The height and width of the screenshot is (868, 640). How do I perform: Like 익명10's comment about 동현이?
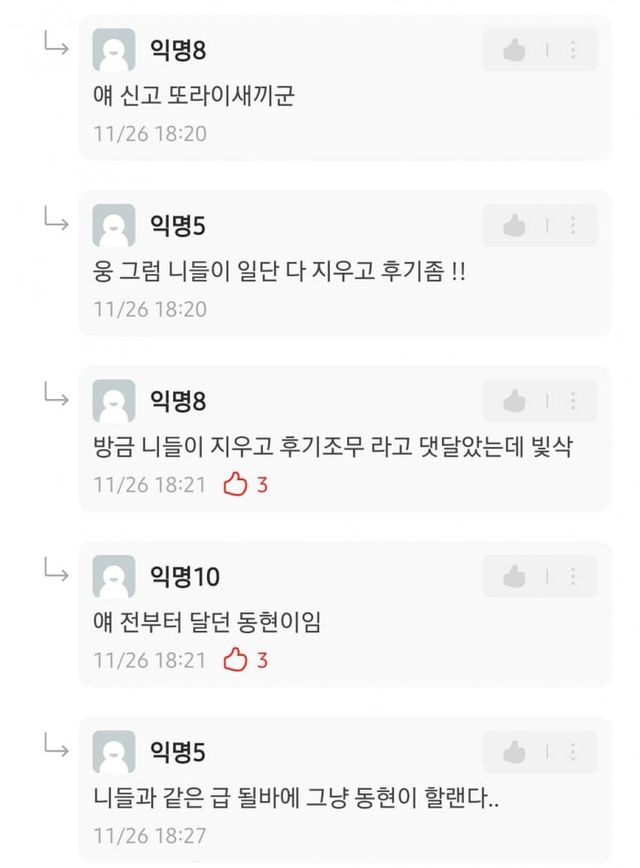pyautogui.click(x=514, y=576)
